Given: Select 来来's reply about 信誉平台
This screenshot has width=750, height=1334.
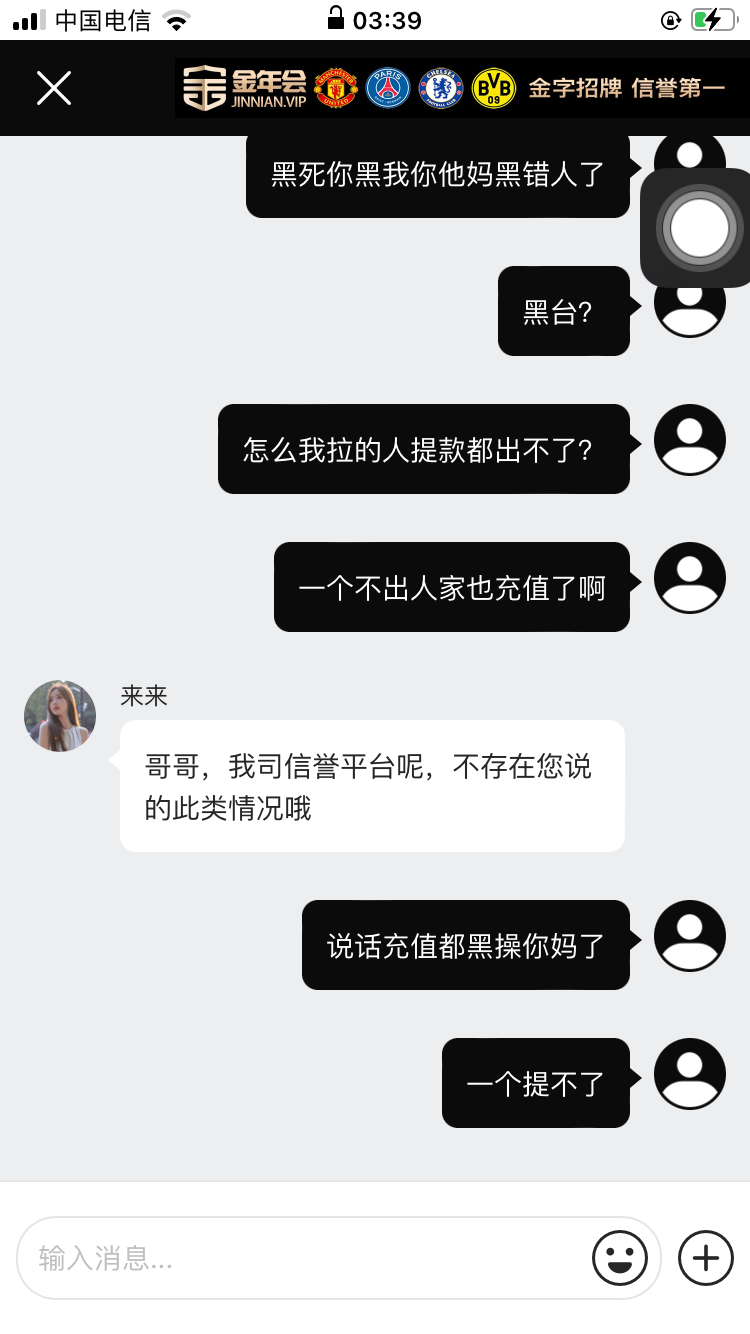Looking at the screenshot, I should coord(372,785).
